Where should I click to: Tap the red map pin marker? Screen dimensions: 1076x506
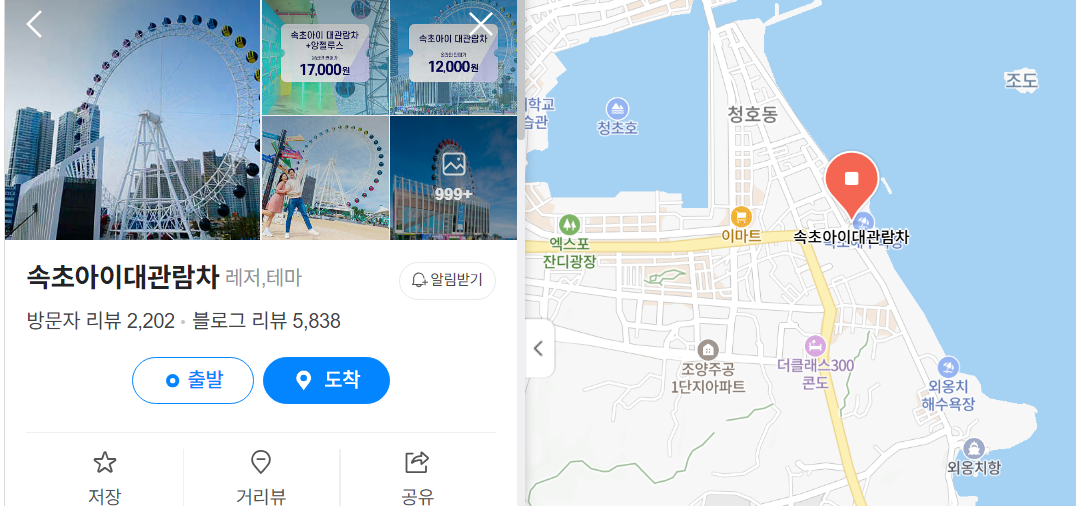tap(852, 181)
